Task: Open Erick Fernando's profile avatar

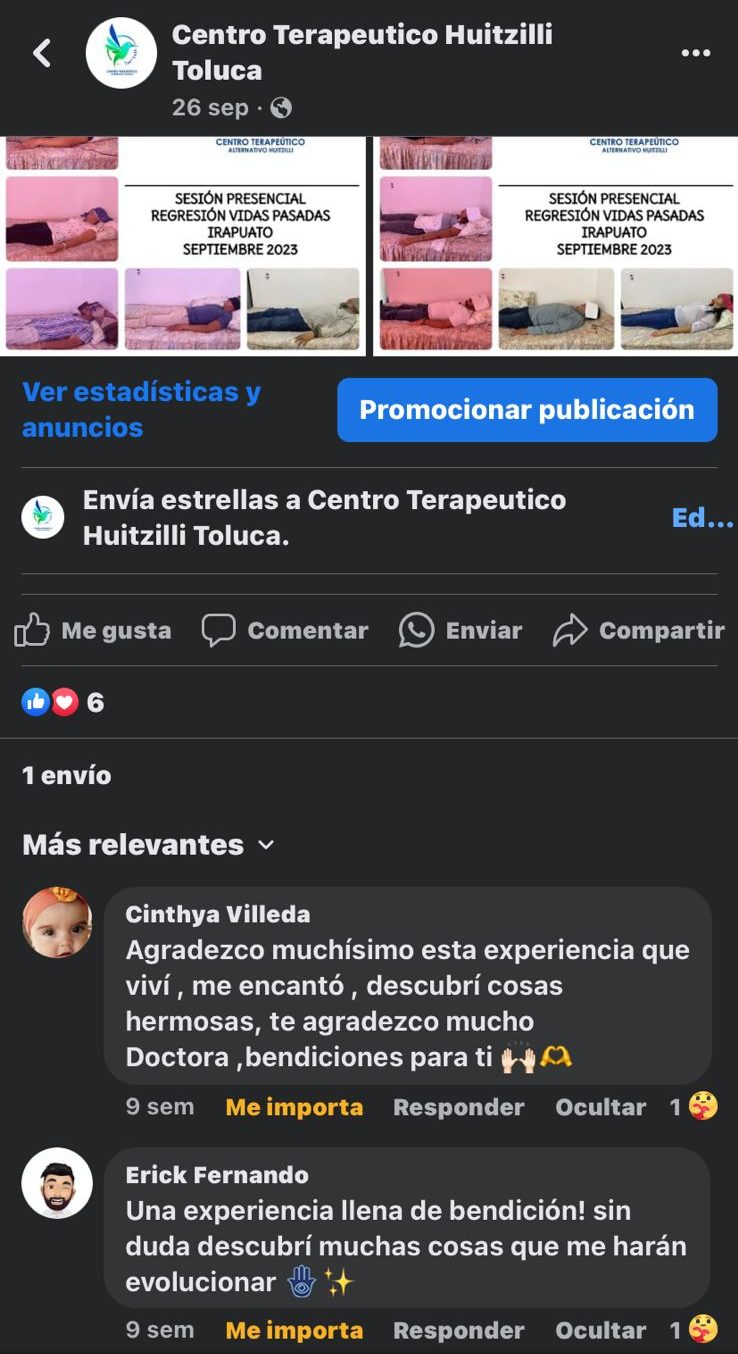Action: tap(57, 1183)
